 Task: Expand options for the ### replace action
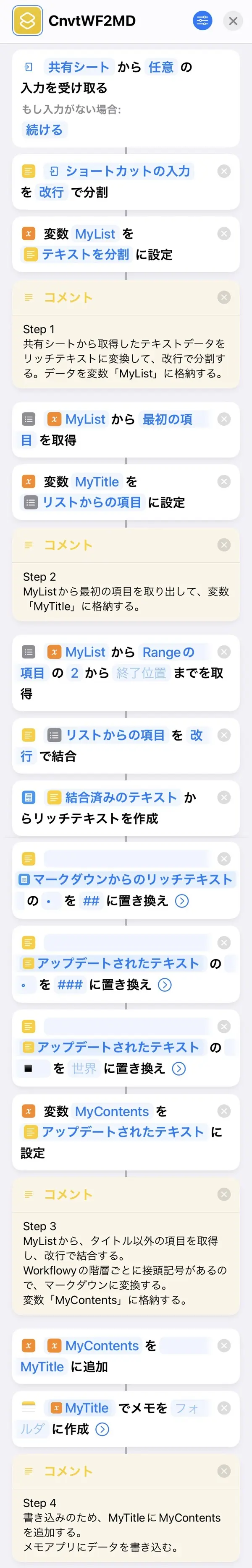165,985
